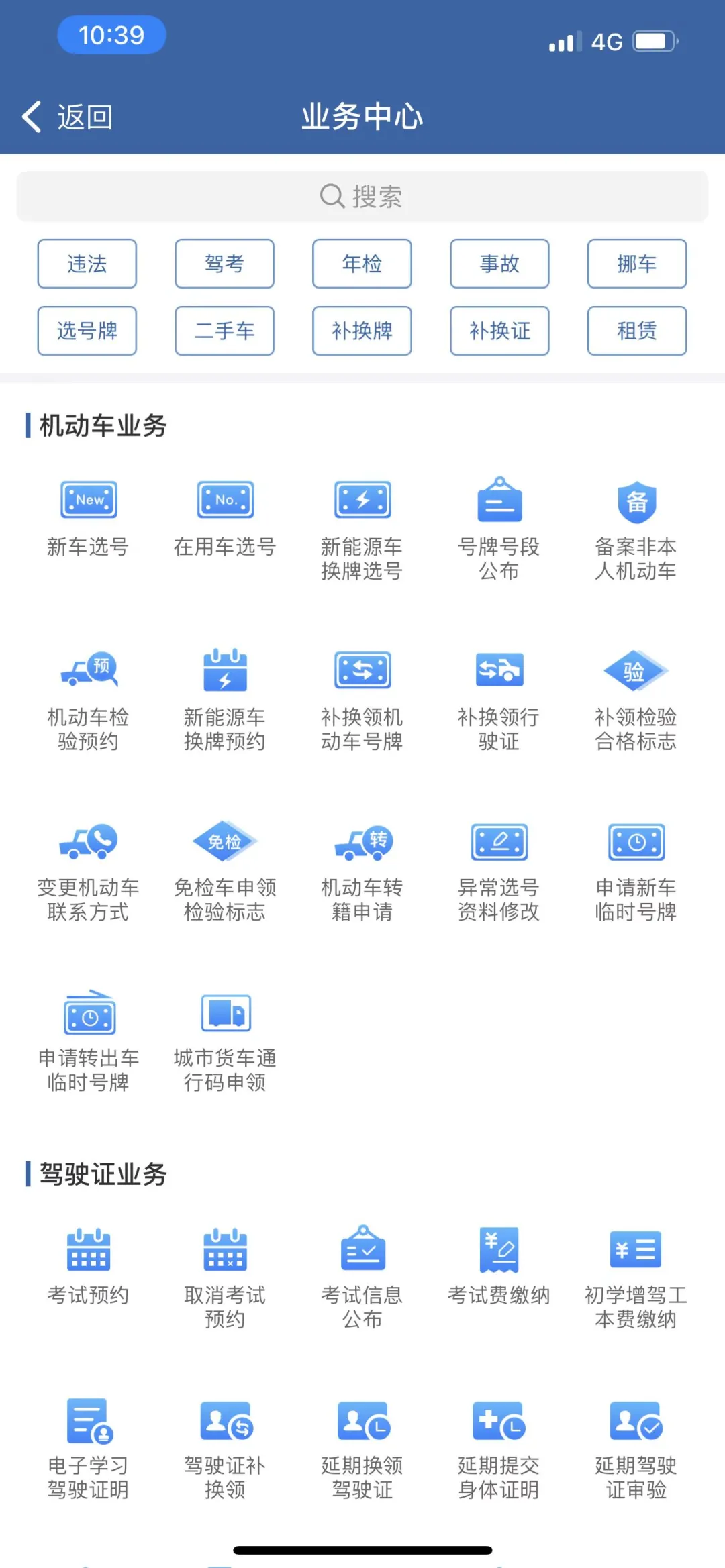Open 申请新车临时号牌
725x1568 pixels.
[636, 869]
